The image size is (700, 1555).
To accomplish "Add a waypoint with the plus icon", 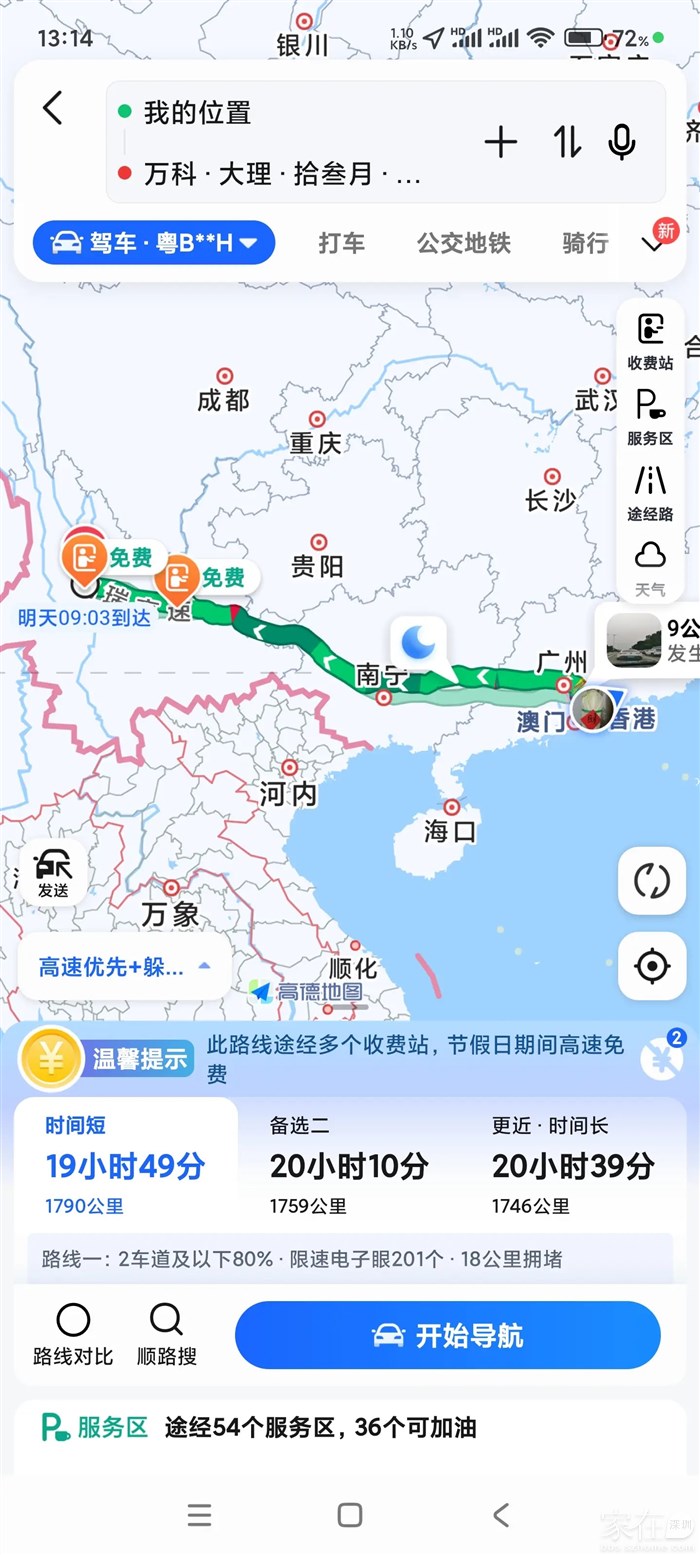I will click(x=500, y=143).
